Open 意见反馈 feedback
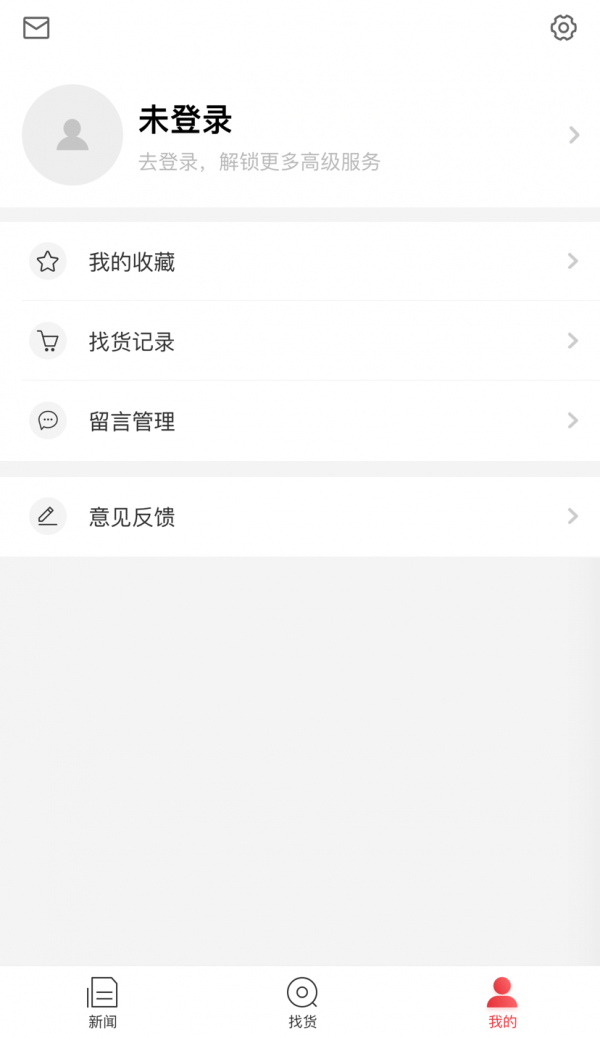The height and width of the screenshot is (1038, 600). [x=300, y=517]
